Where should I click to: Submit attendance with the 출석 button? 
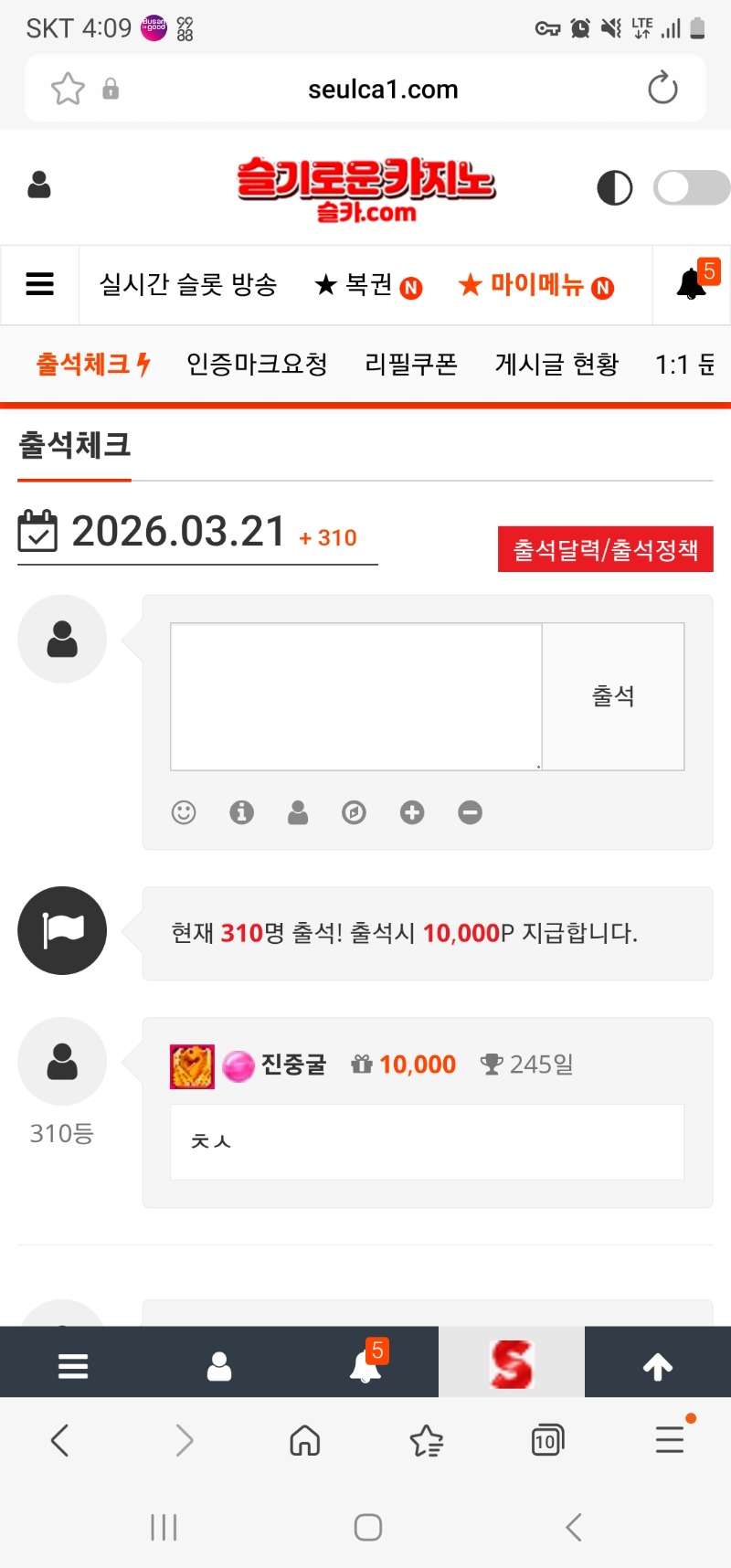pyautogui.click(x=613, y=696)
